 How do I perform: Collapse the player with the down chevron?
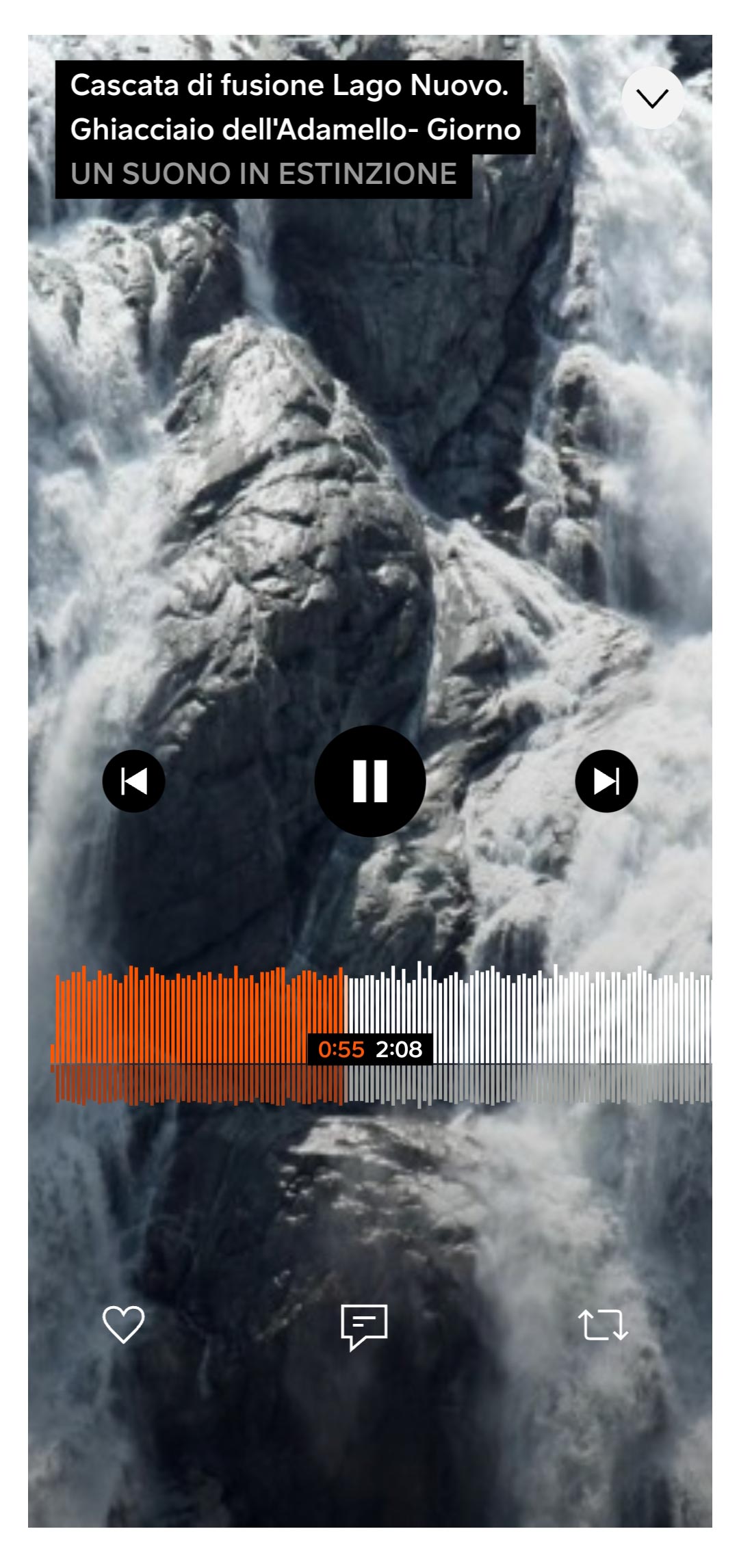tap(652, 98)
